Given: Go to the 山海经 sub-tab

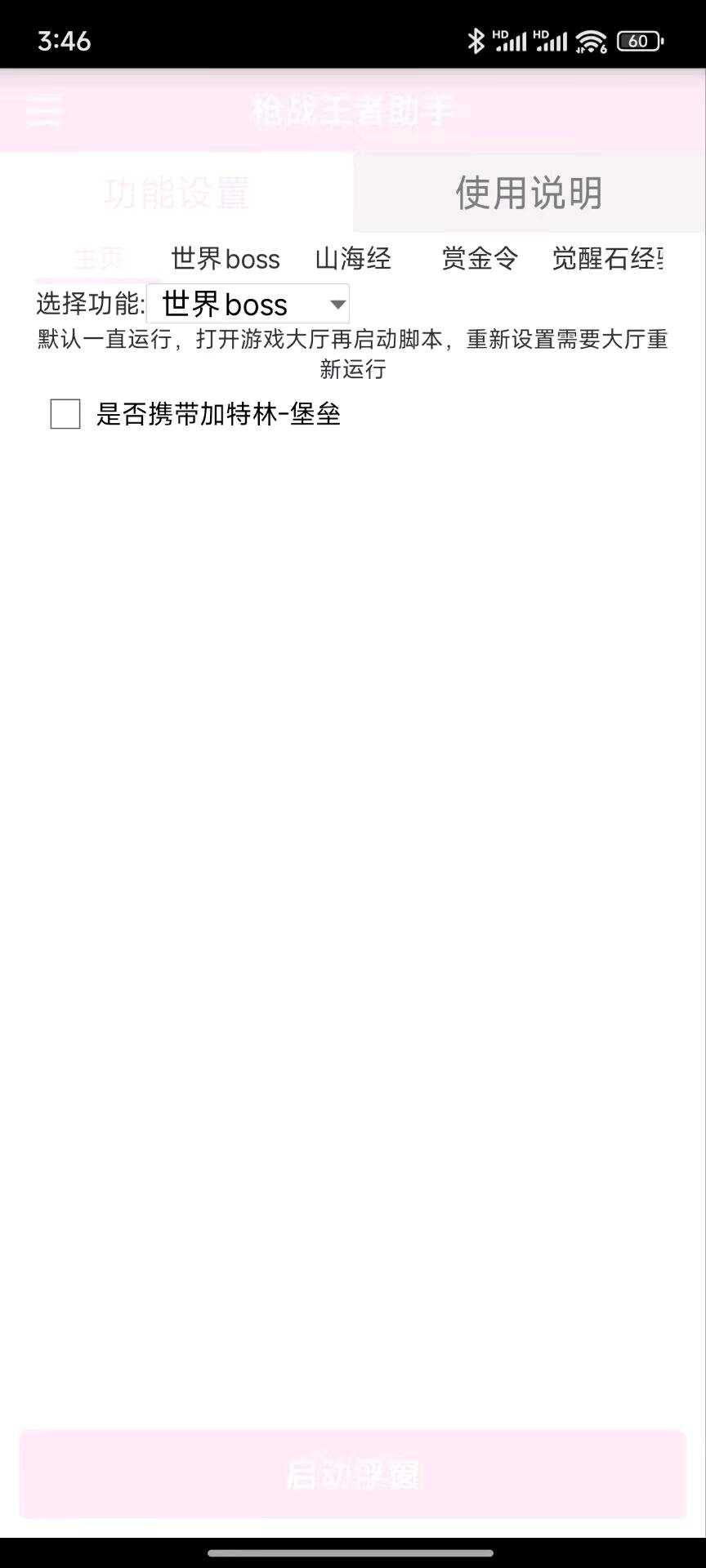Looking at the screenshot, I should (x=353, y=260).
